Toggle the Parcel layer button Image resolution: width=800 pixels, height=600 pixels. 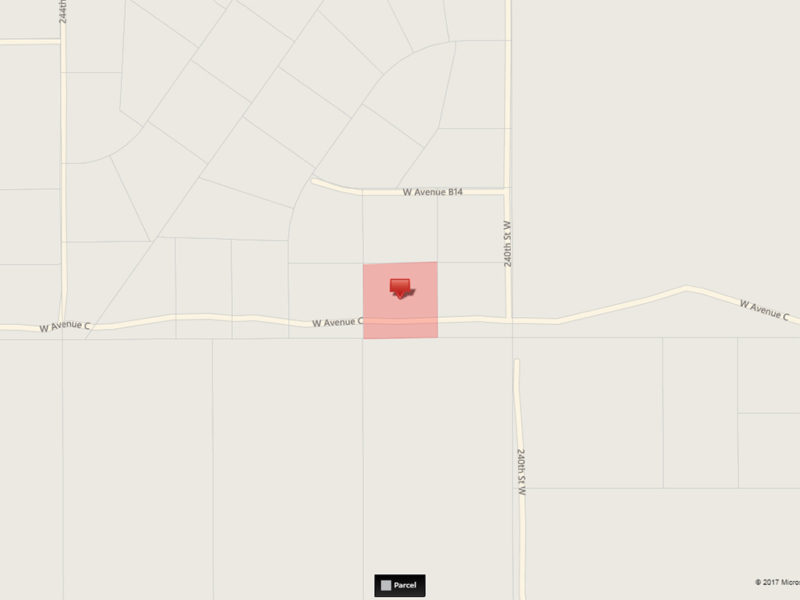(x=400, y=585)
